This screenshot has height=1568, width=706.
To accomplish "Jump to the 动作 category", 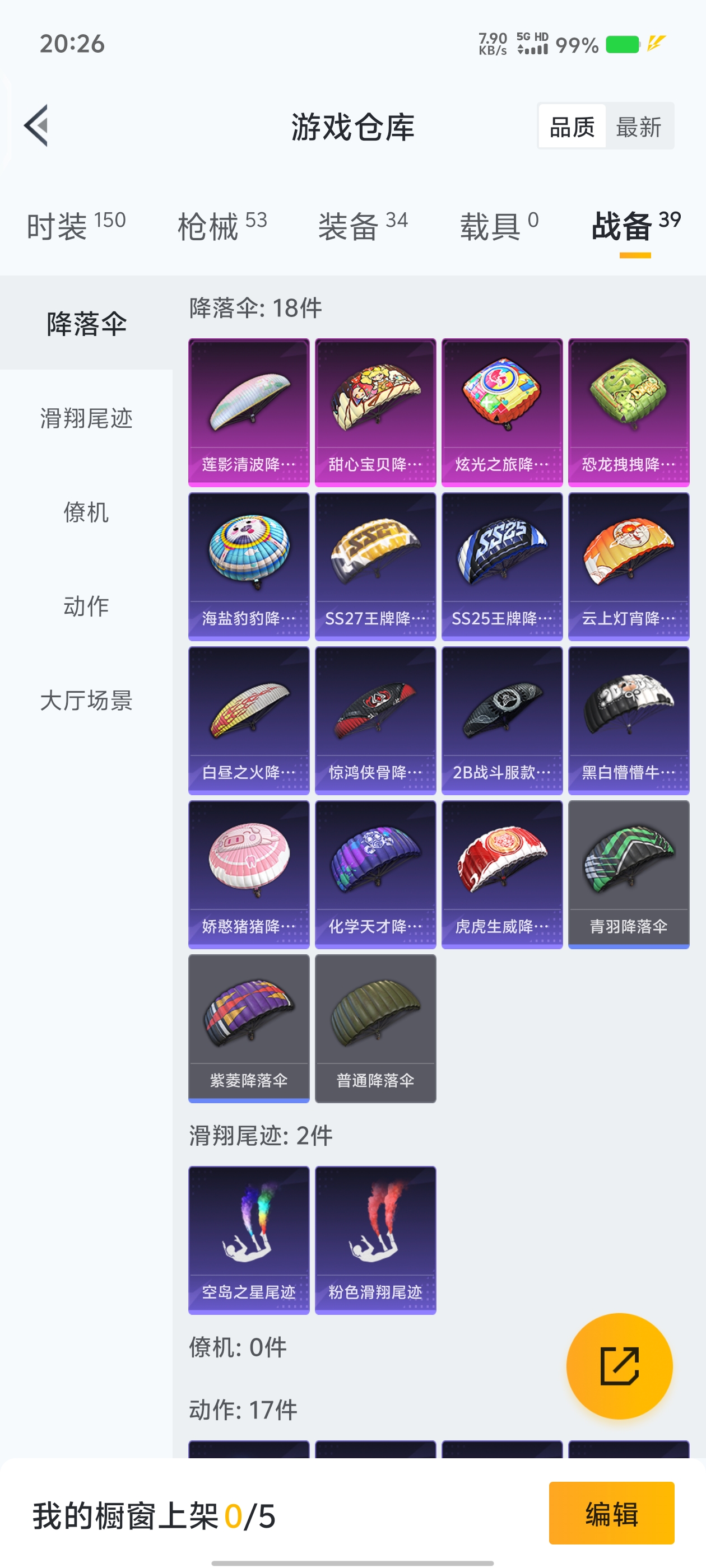I will tap(86, 606).
